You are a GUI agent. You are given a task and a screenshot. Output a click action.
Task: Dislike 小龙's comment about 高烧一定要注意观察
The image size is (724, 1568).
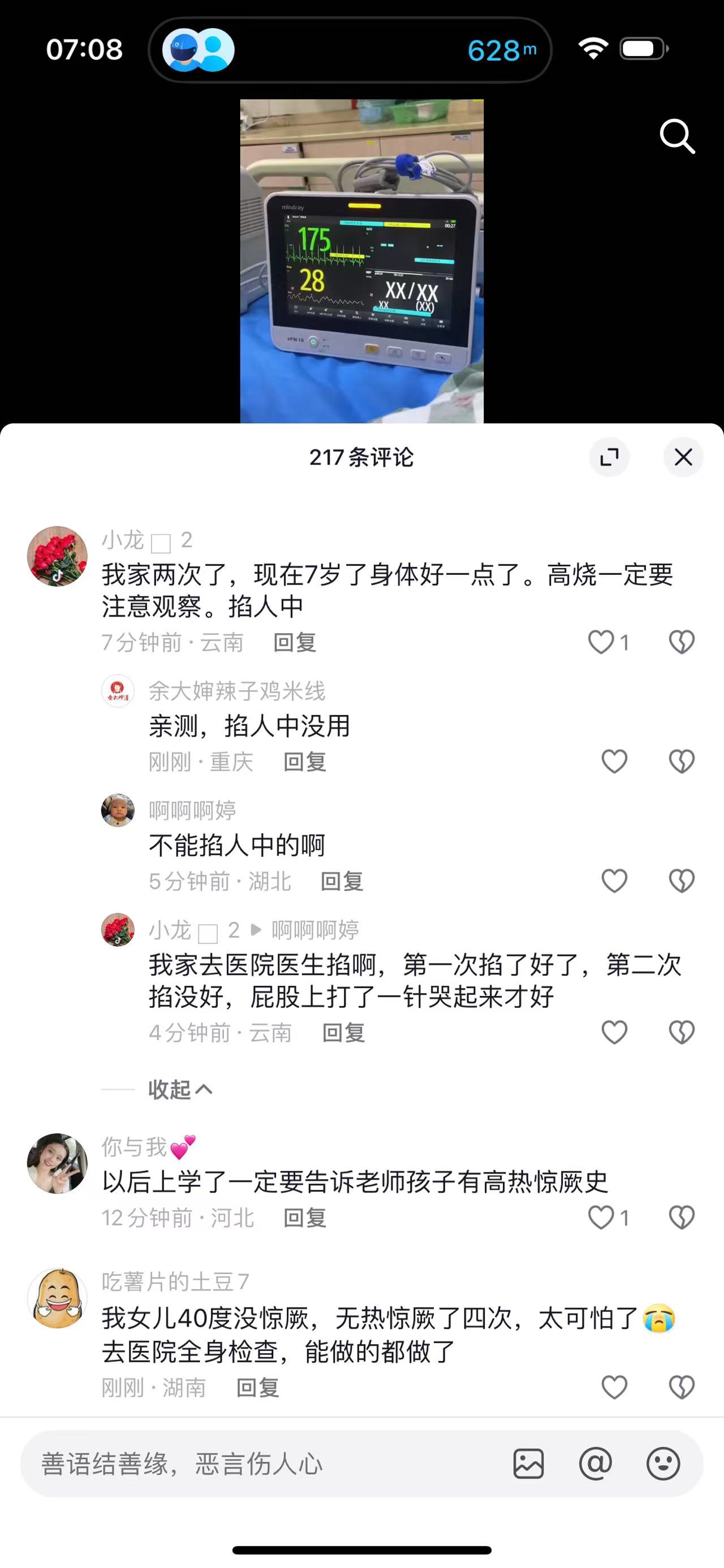(682, 642)
